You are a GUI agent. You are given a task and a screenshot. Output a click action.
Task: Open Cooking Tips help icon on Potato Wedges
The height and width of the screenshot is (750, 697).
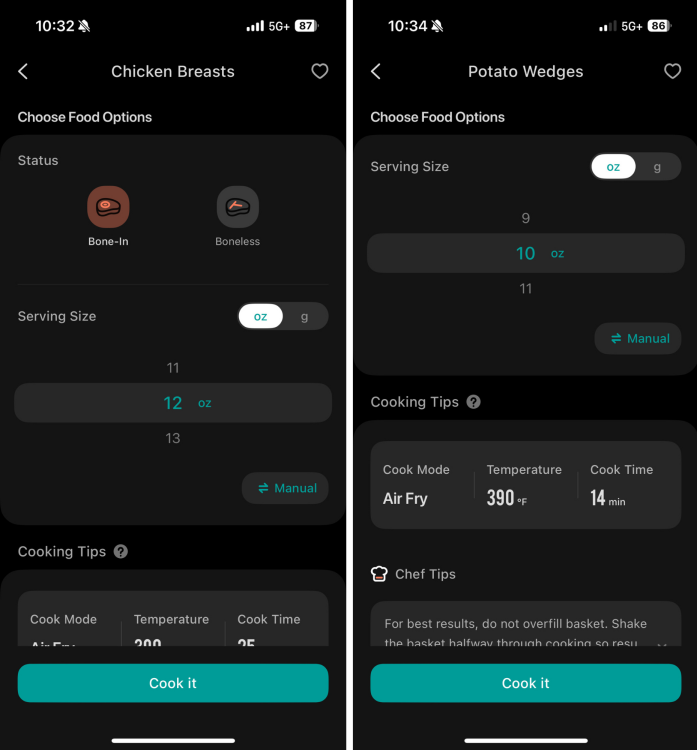click(x=473, y=402)
